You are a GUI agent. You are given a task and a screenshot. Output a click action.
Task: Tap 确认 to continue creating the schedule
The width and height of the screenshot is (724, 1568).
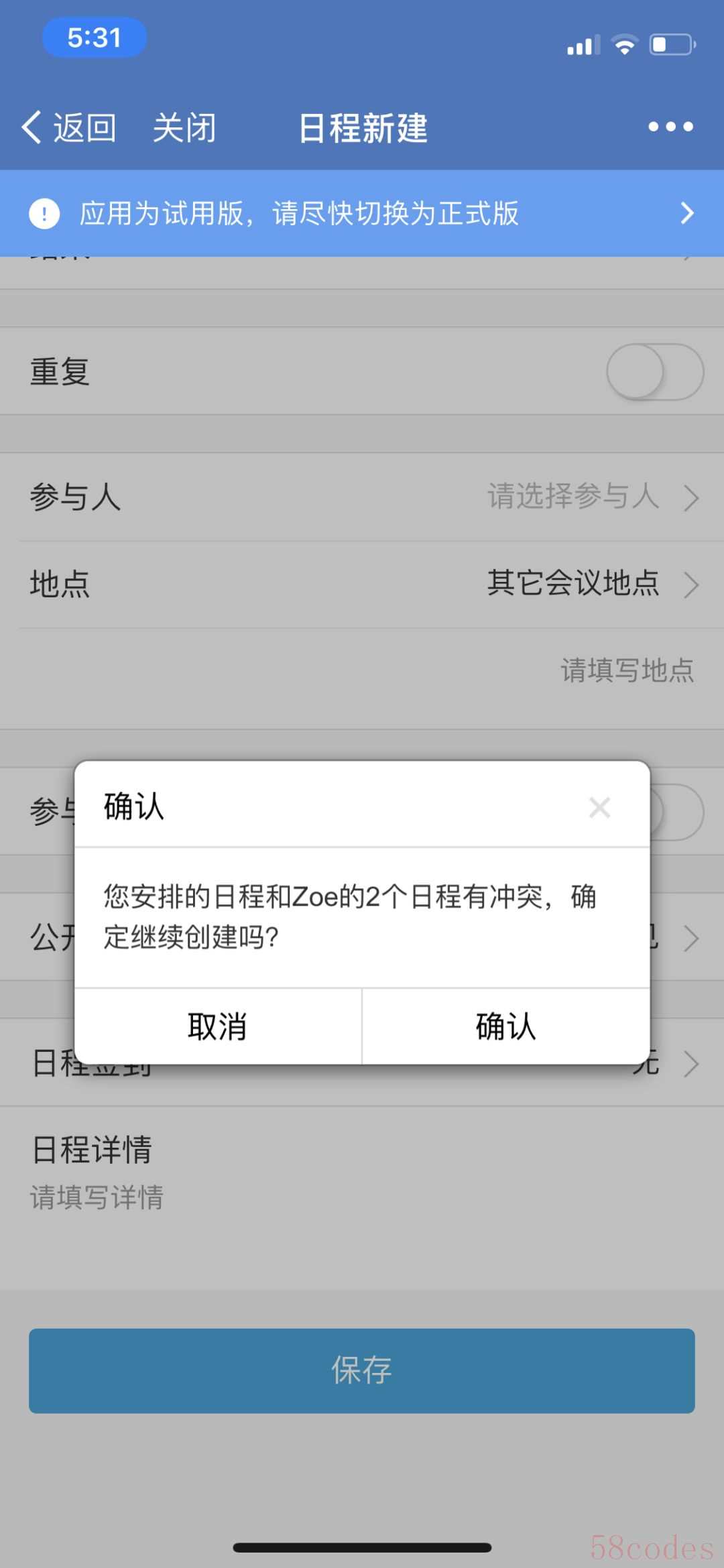[x=506, y=1026]
